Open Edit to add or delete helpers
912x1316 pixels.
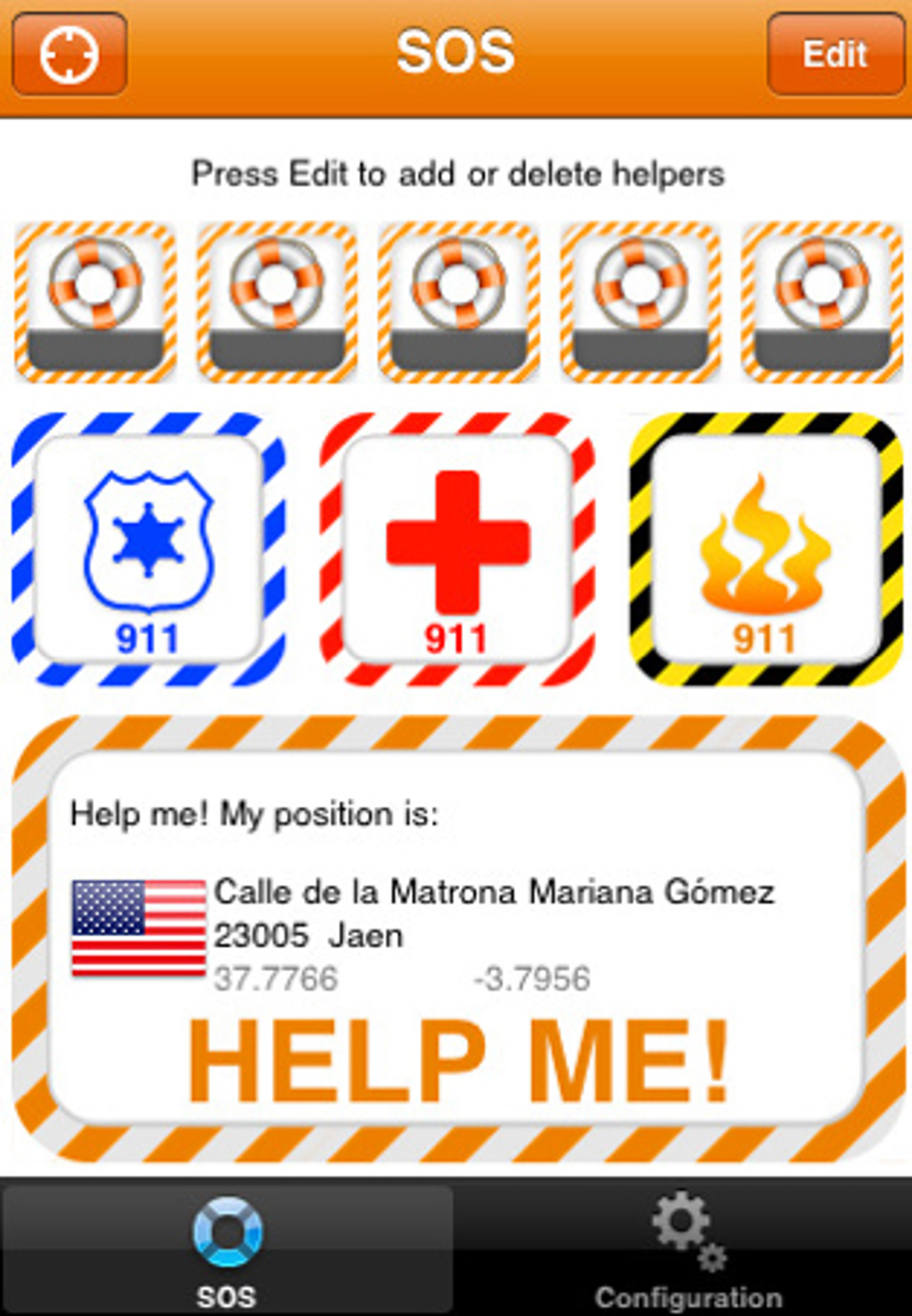tap(835, 54)
